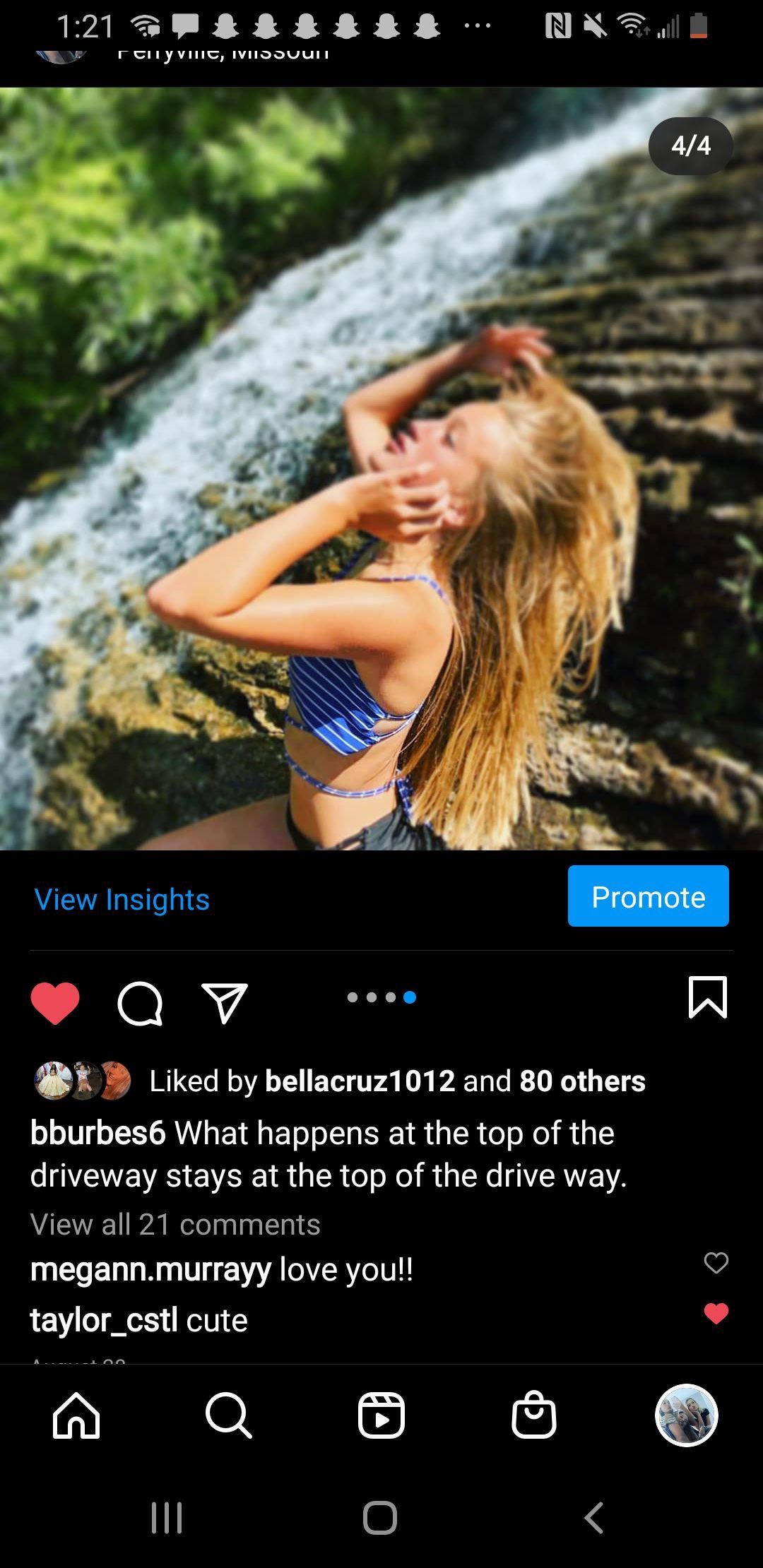
Task: Open the Reels tab
Action: [381, 1415]
